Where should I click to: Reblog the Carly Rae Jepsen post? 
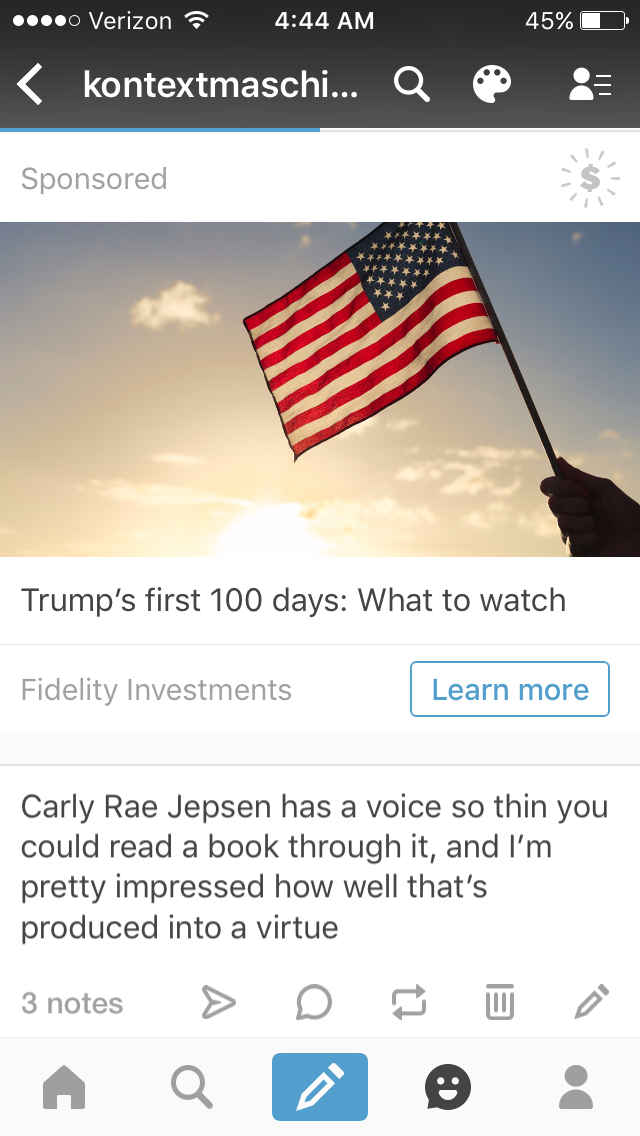click(x=408, y=1001)
